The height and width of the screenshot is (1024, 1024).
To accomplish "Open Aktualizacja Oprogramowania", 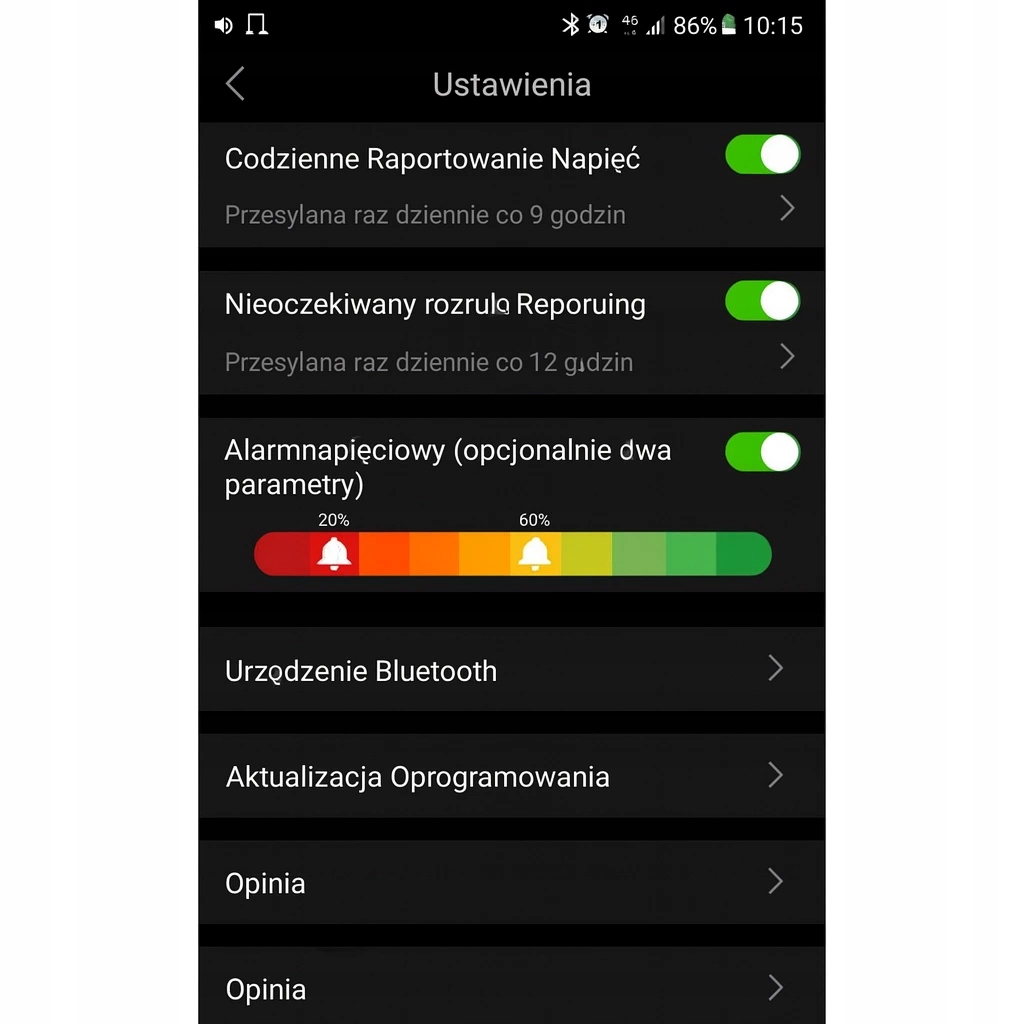I will [x=510, y=776].
